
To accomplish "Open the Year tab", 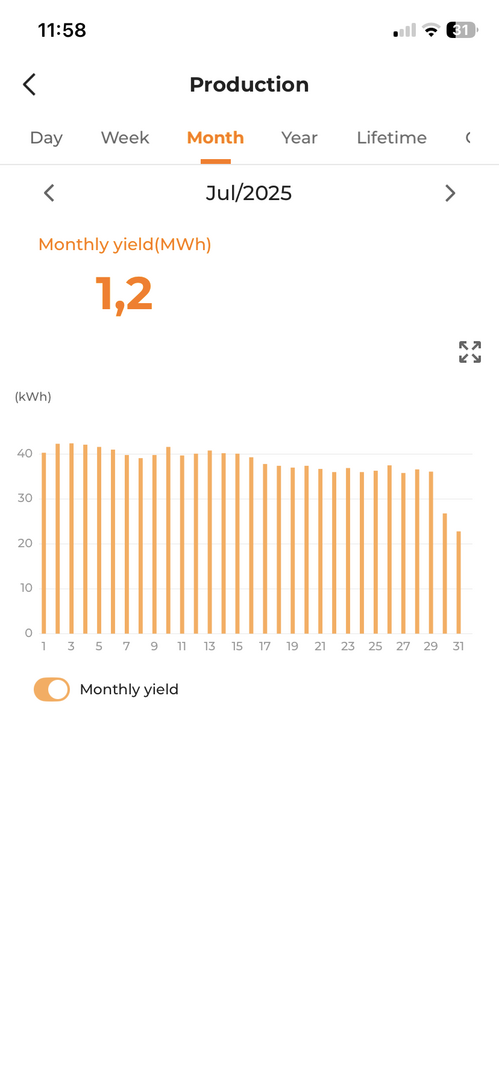I will 299,138.
